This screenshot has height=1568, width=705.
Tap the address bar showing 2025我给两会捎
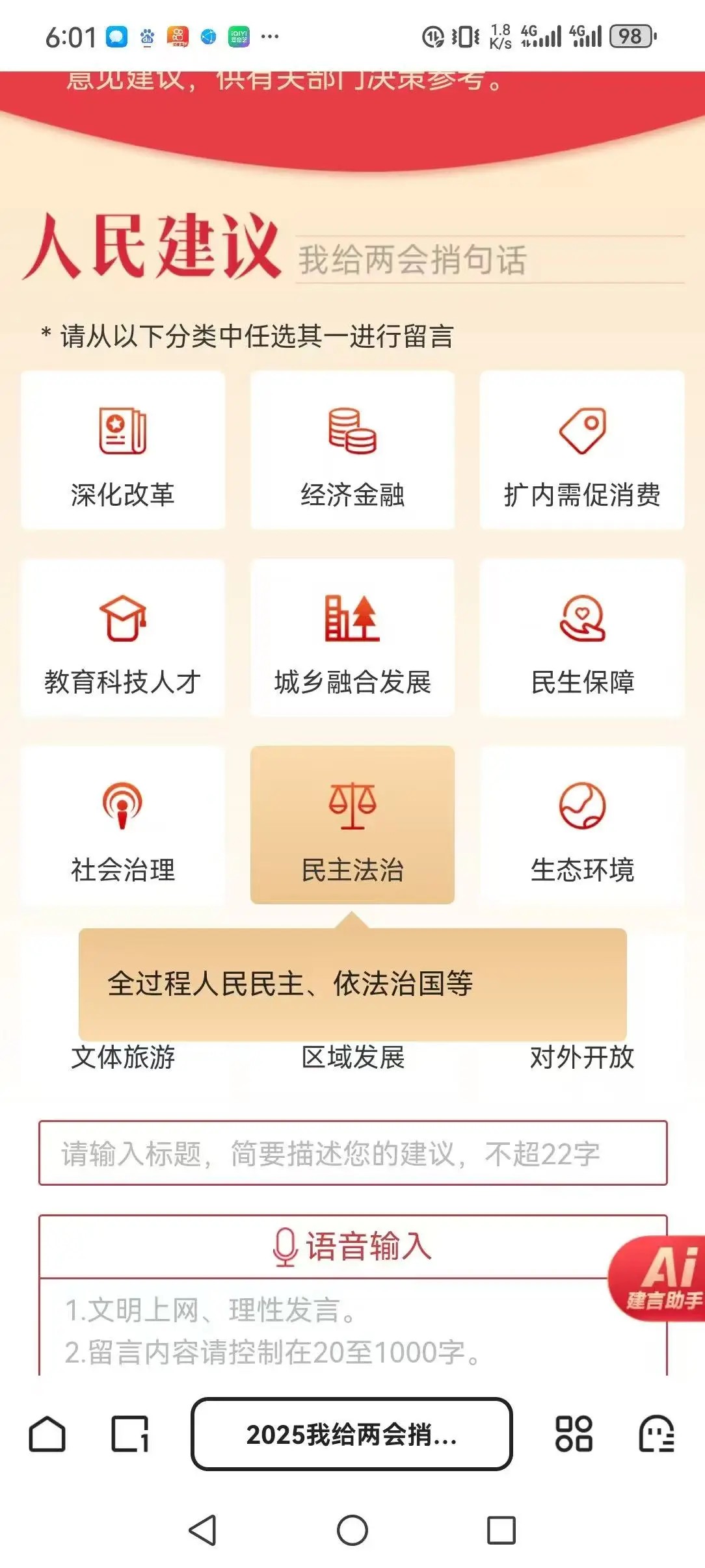click(352, 1434)
